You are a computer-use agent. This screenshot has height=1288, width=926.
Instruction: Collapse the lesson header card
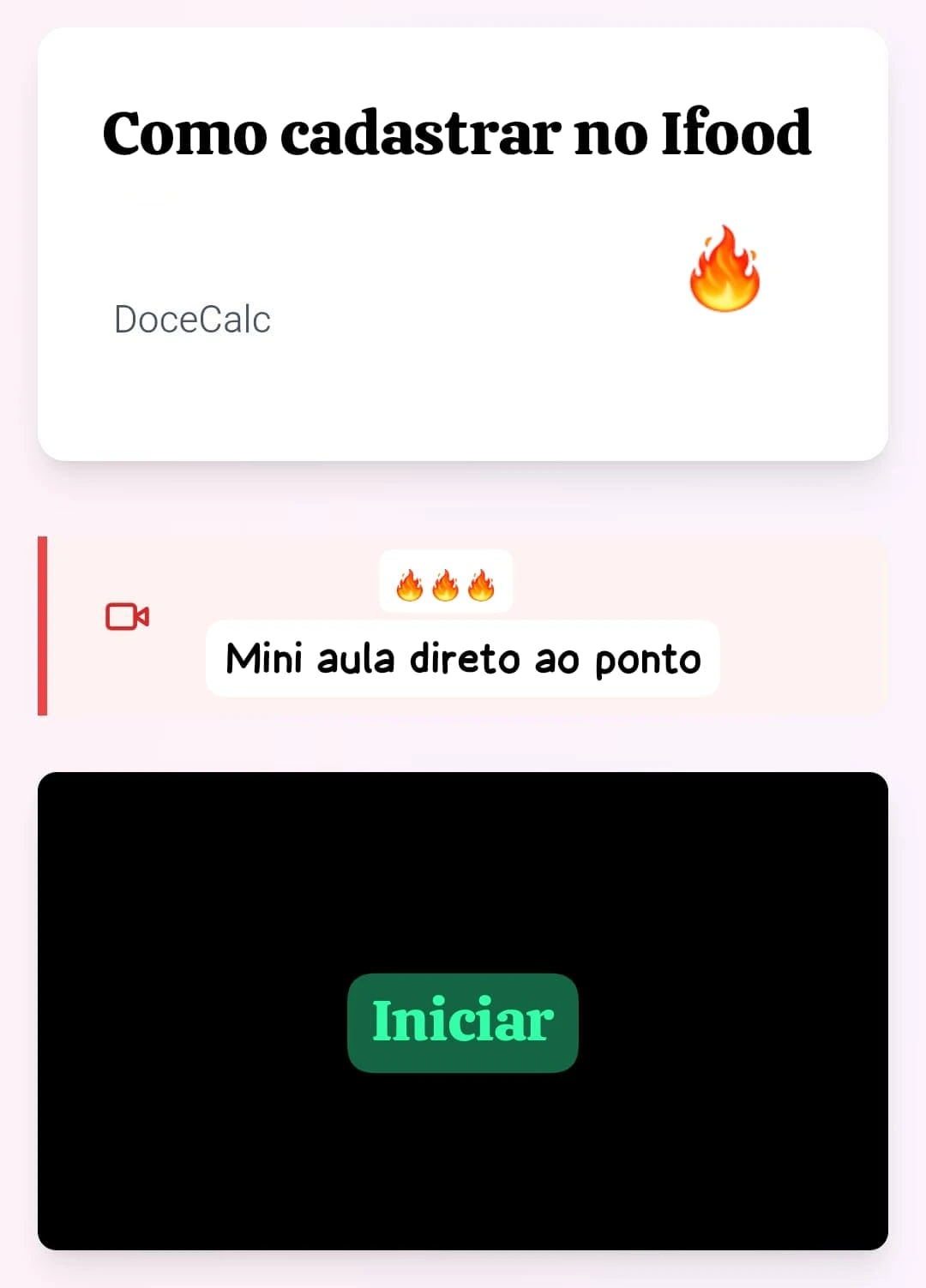tap(463, 243)
